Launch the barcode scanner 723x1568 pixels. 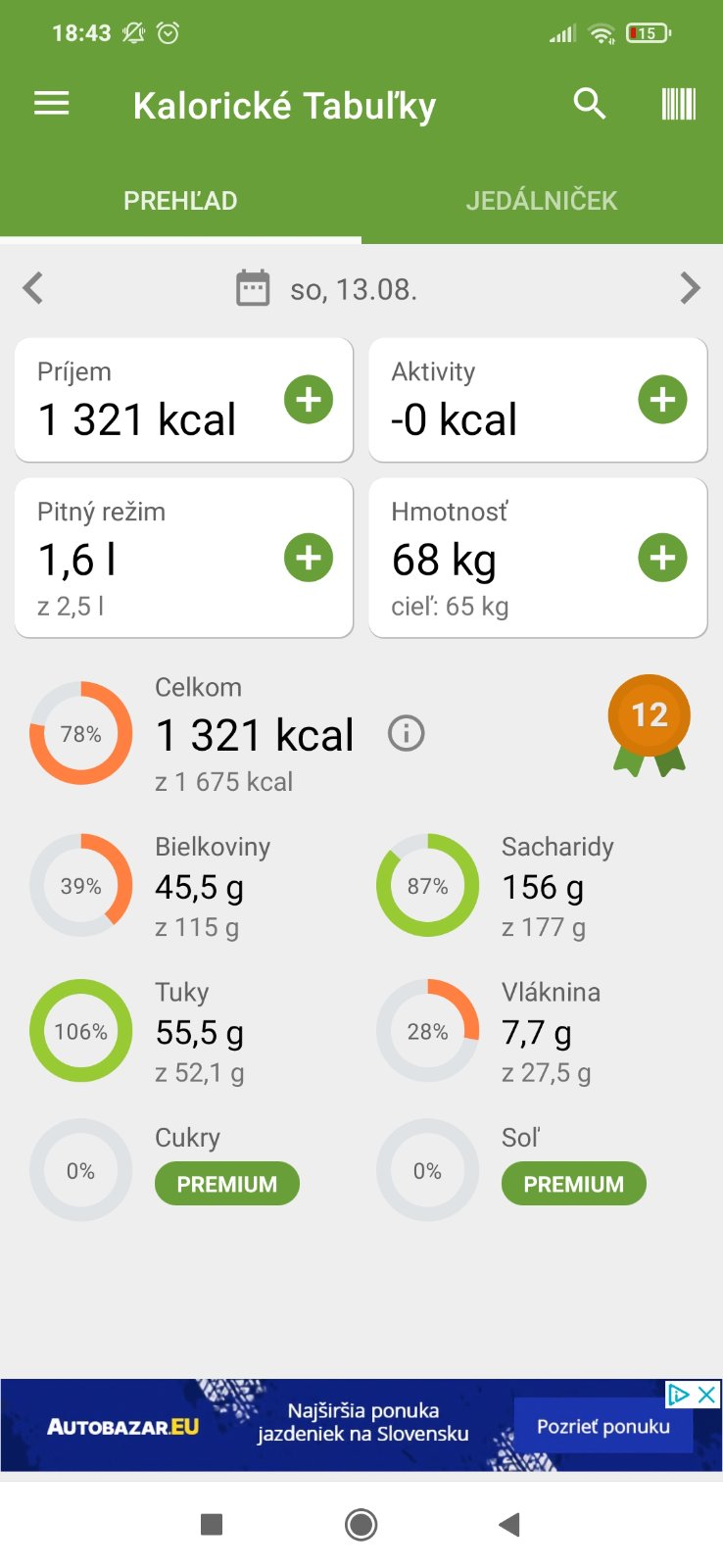point(678,104)
